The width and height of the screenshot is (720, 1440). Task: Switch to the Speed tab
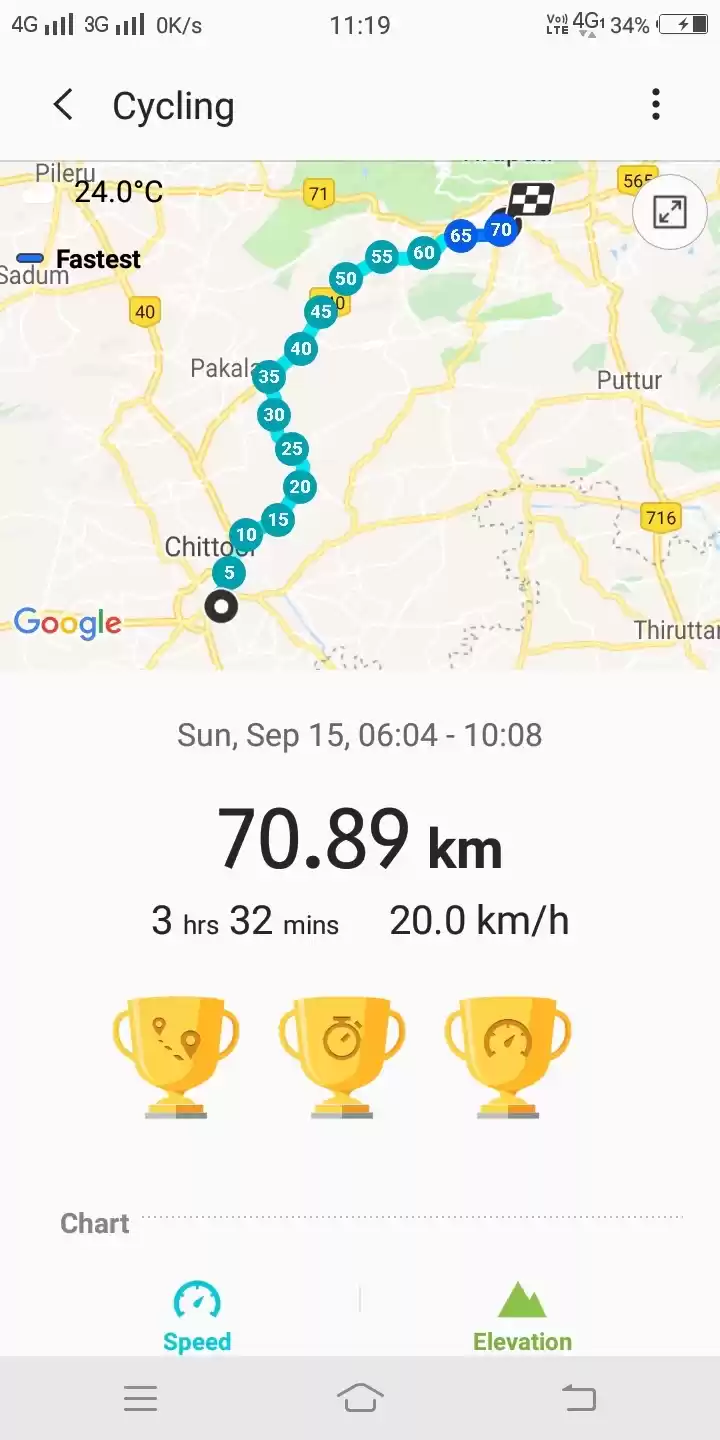point(196,1340)
